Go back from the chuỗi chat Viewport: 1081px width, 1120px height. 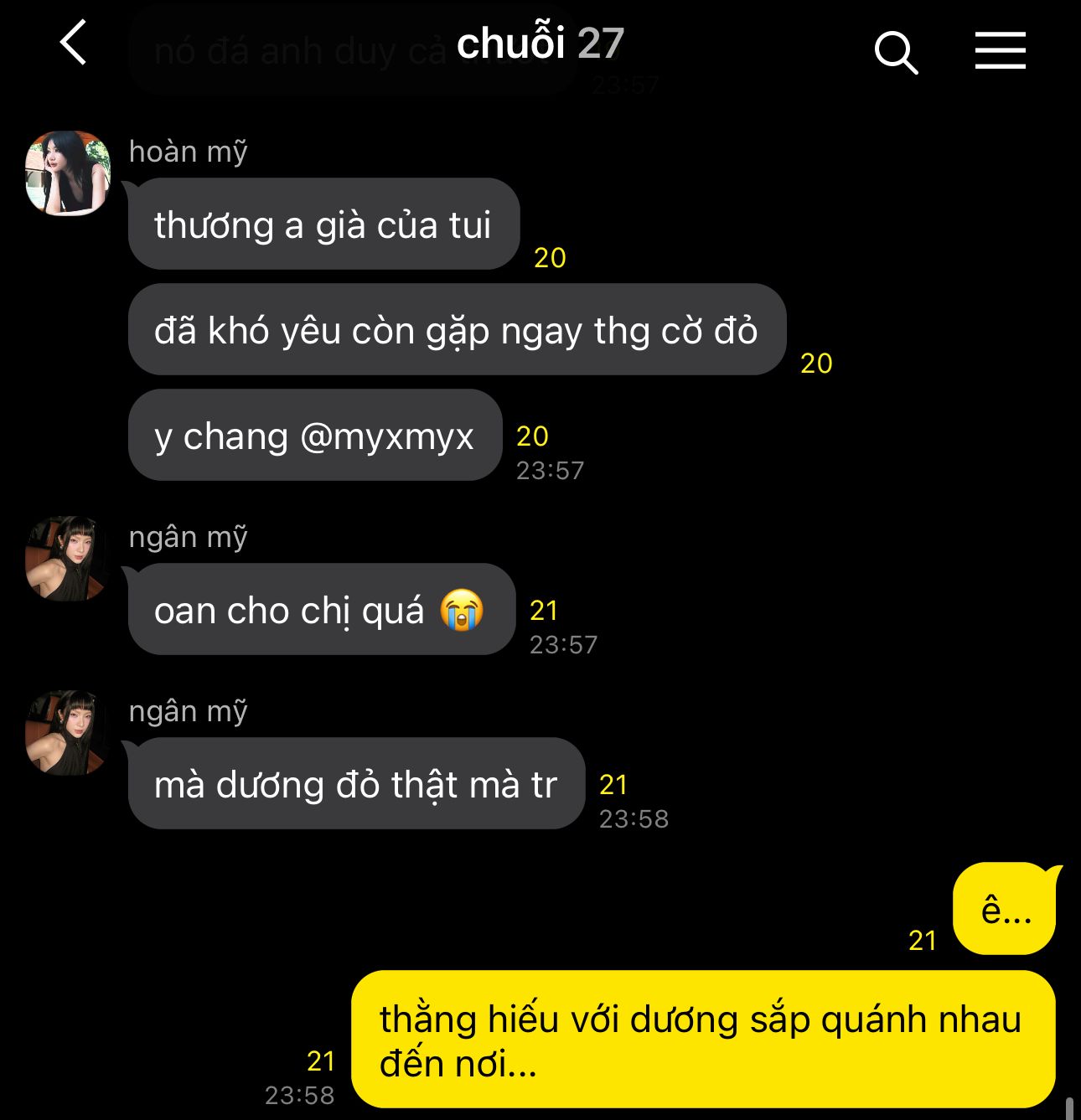pyautogui.click(x=74, y=44)
